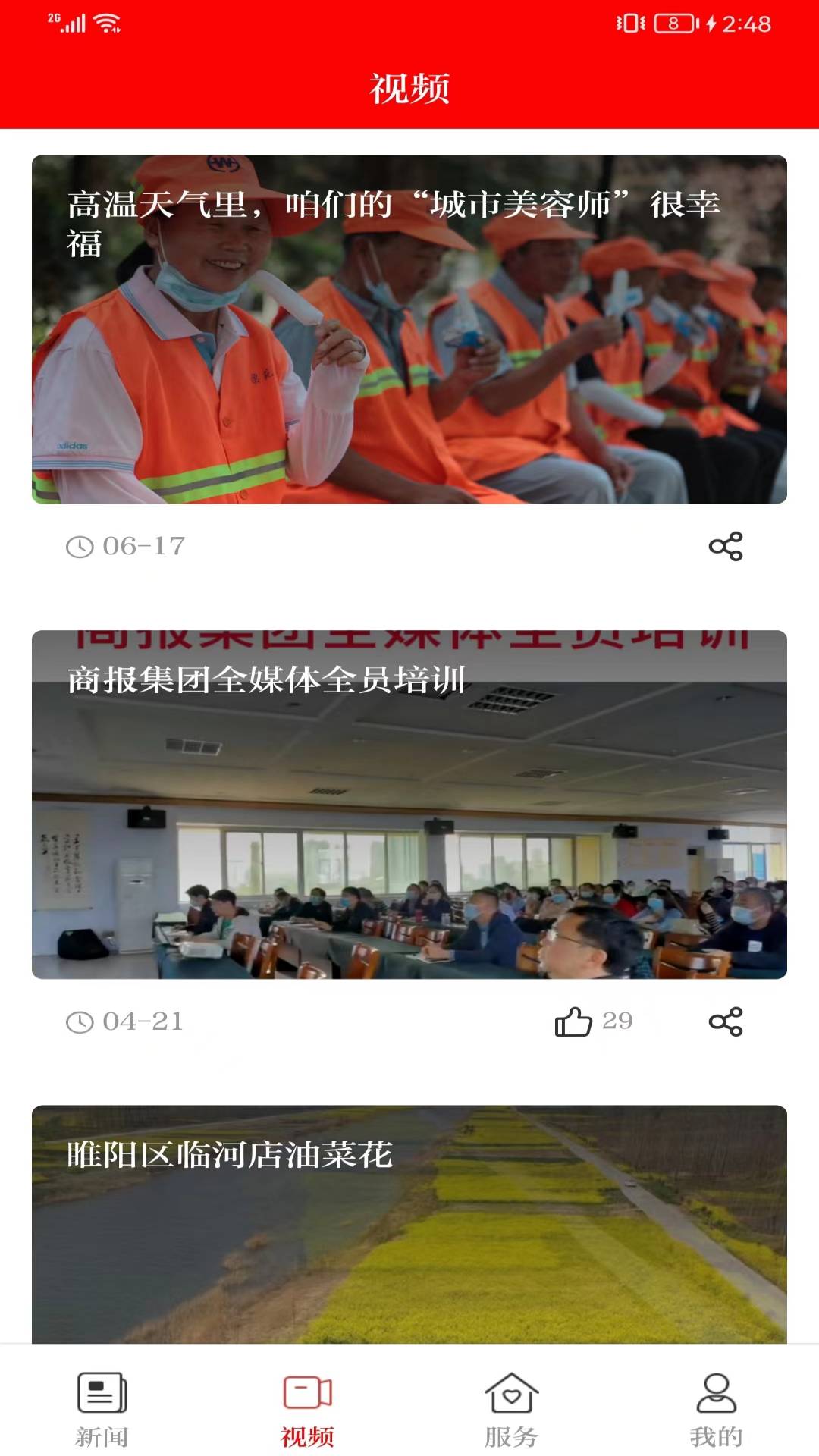Toggle the thumbs-up like on the training video
Viewport: 819px width, 1456px height.
[x=575, y=1022]
